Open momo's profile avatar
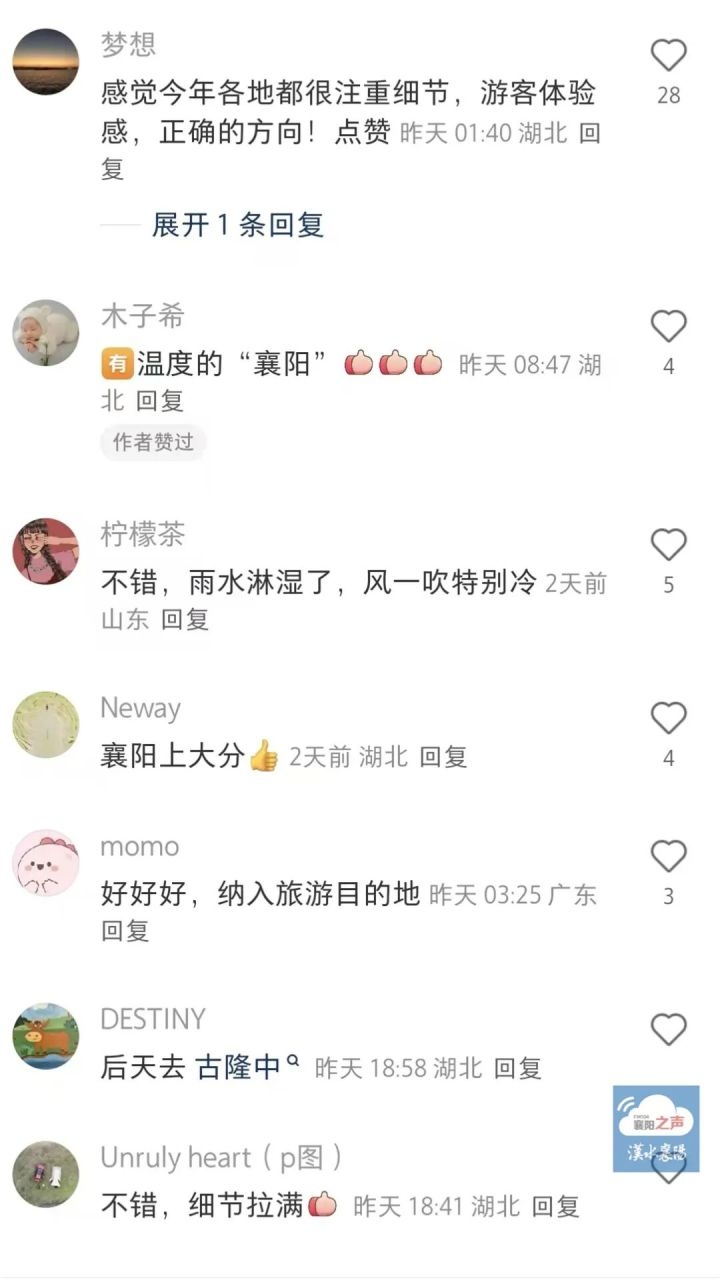The image size is (720, 1280). point(46,862)
